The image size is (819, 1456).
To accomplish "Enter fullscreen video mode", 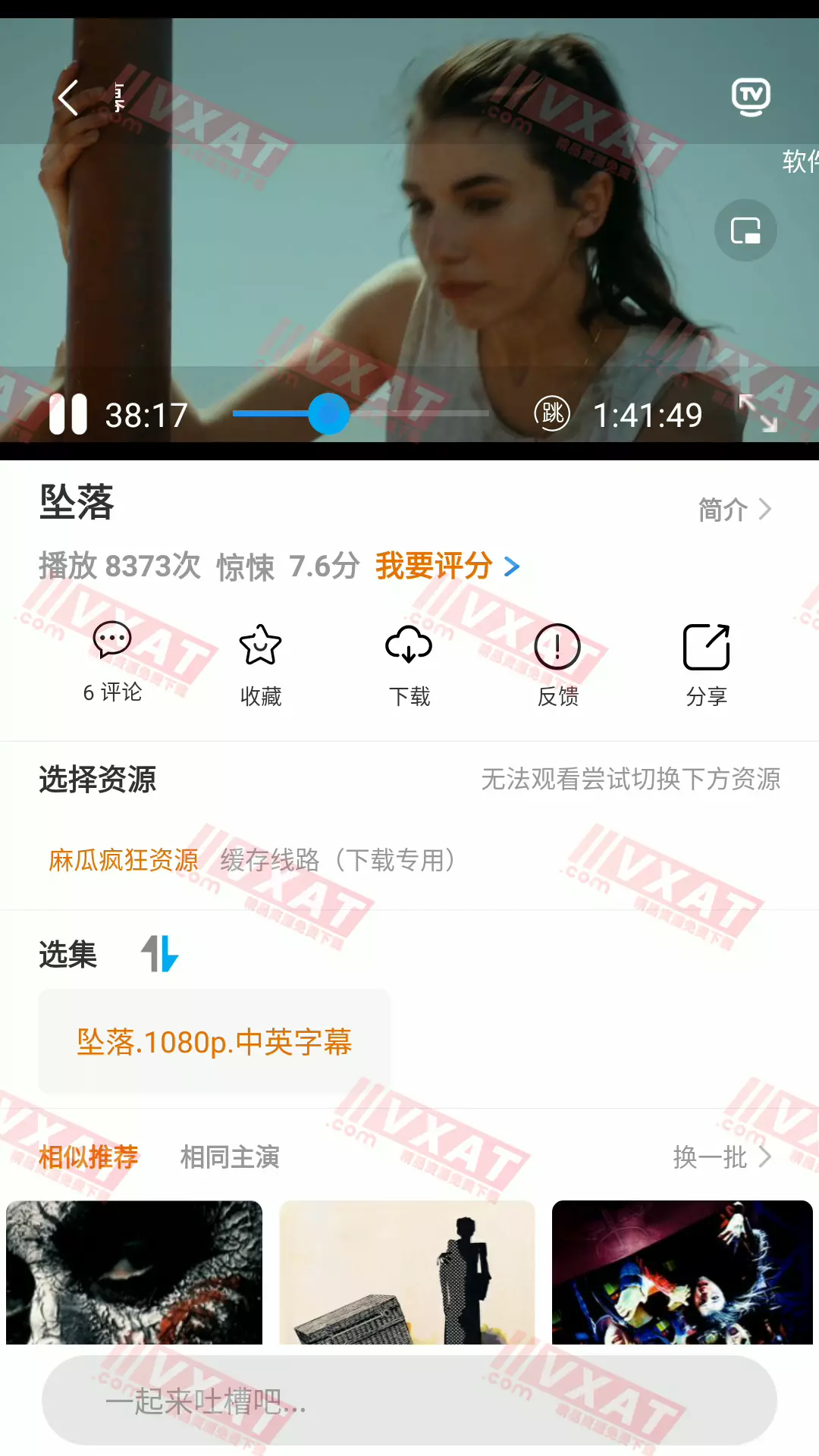I will click(x=758, y=413).
